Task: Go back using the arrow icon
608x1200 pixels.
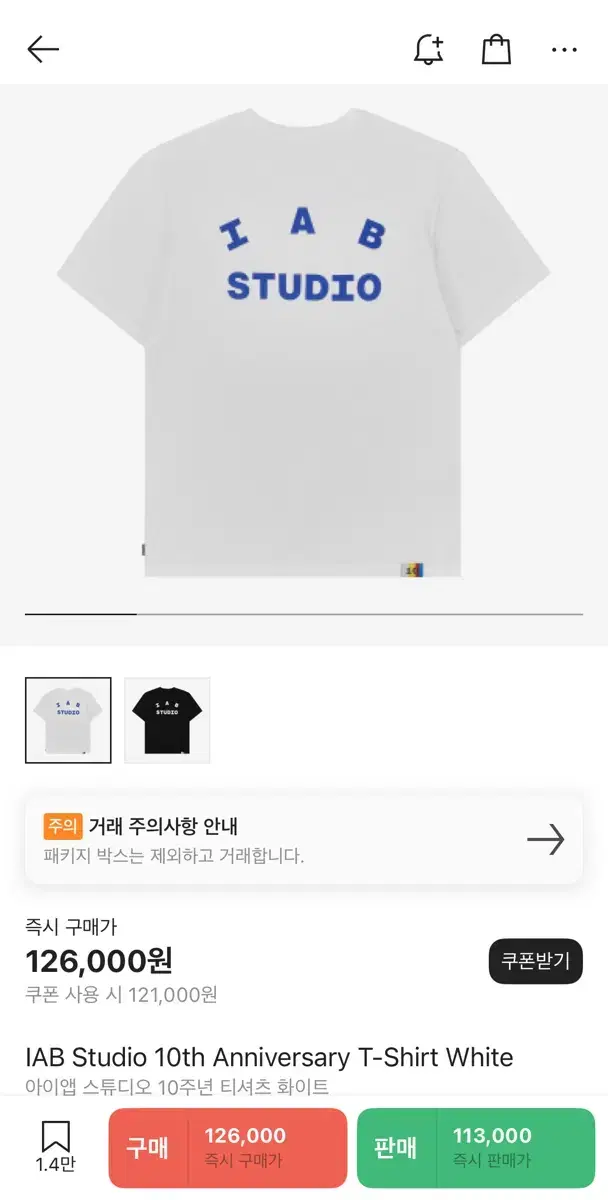Action: point(43,49)
